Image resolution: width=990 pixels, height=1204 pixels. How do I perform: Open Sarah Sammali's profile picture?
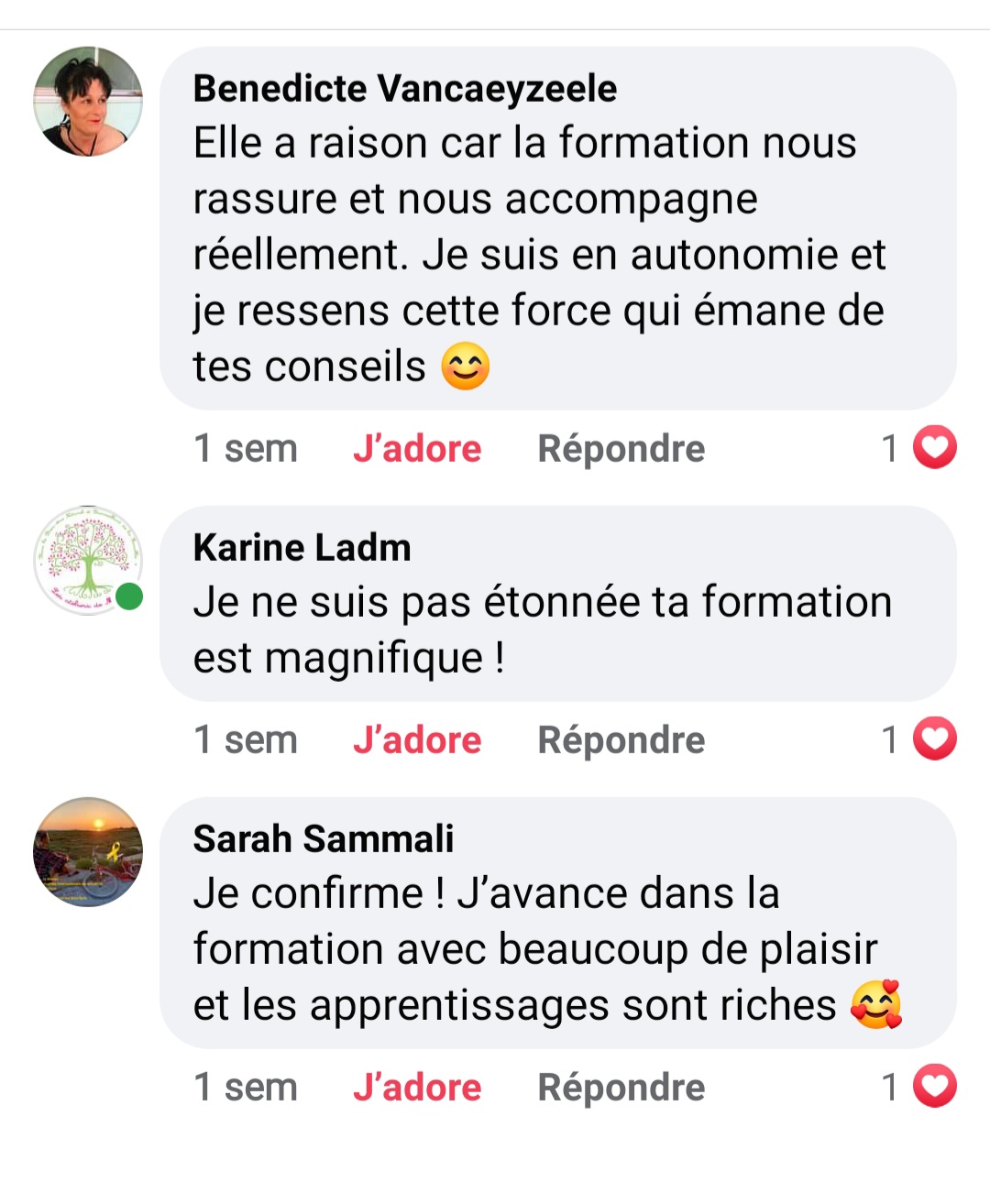click(88, 851)
